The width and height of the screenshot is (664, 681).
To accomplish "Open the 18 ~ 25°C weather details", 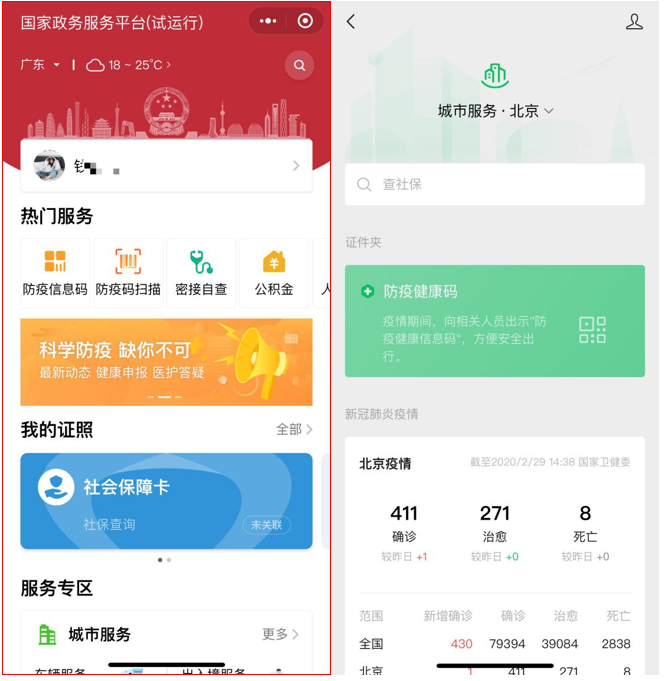I will click(129, 65).
